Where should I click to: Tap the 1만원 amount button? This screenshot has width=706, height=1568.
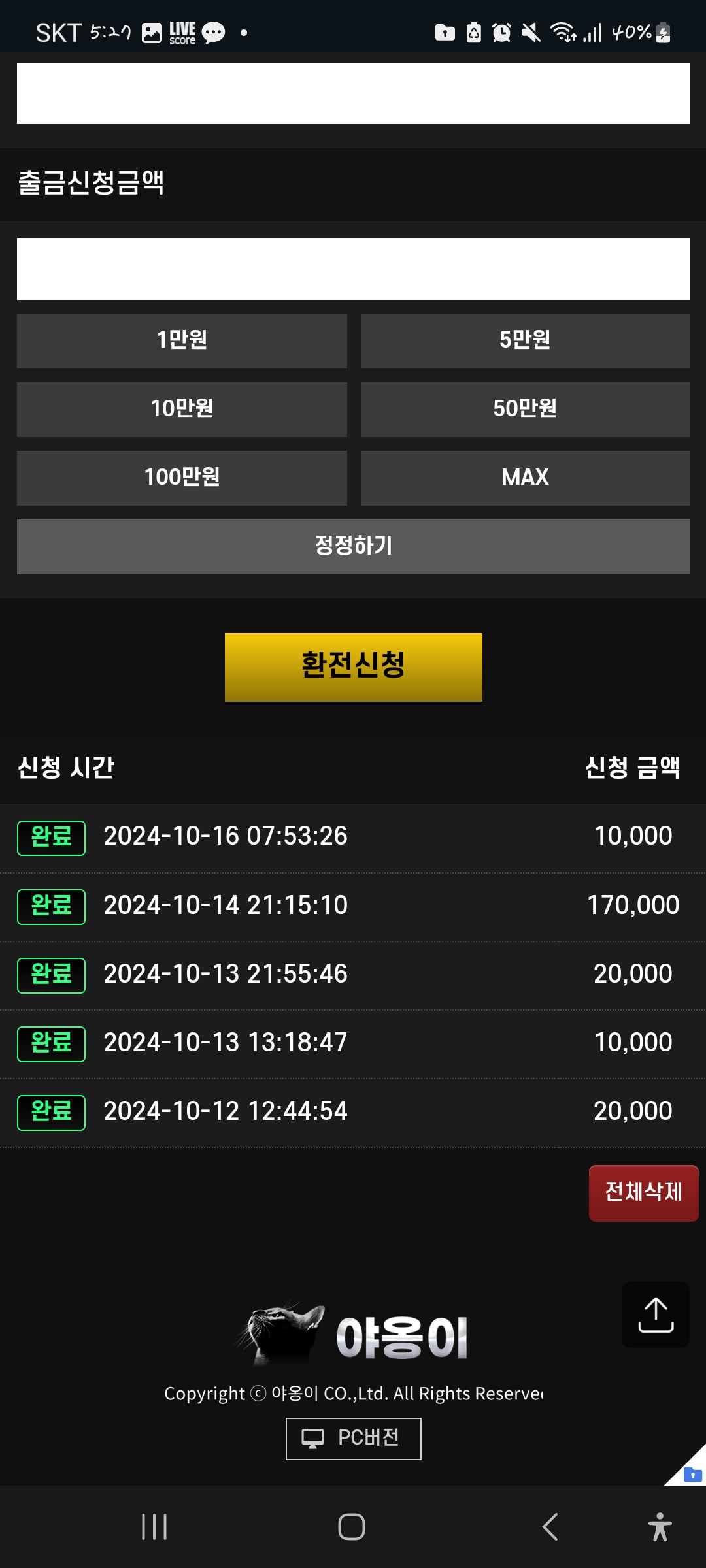(x=182, y=340)
